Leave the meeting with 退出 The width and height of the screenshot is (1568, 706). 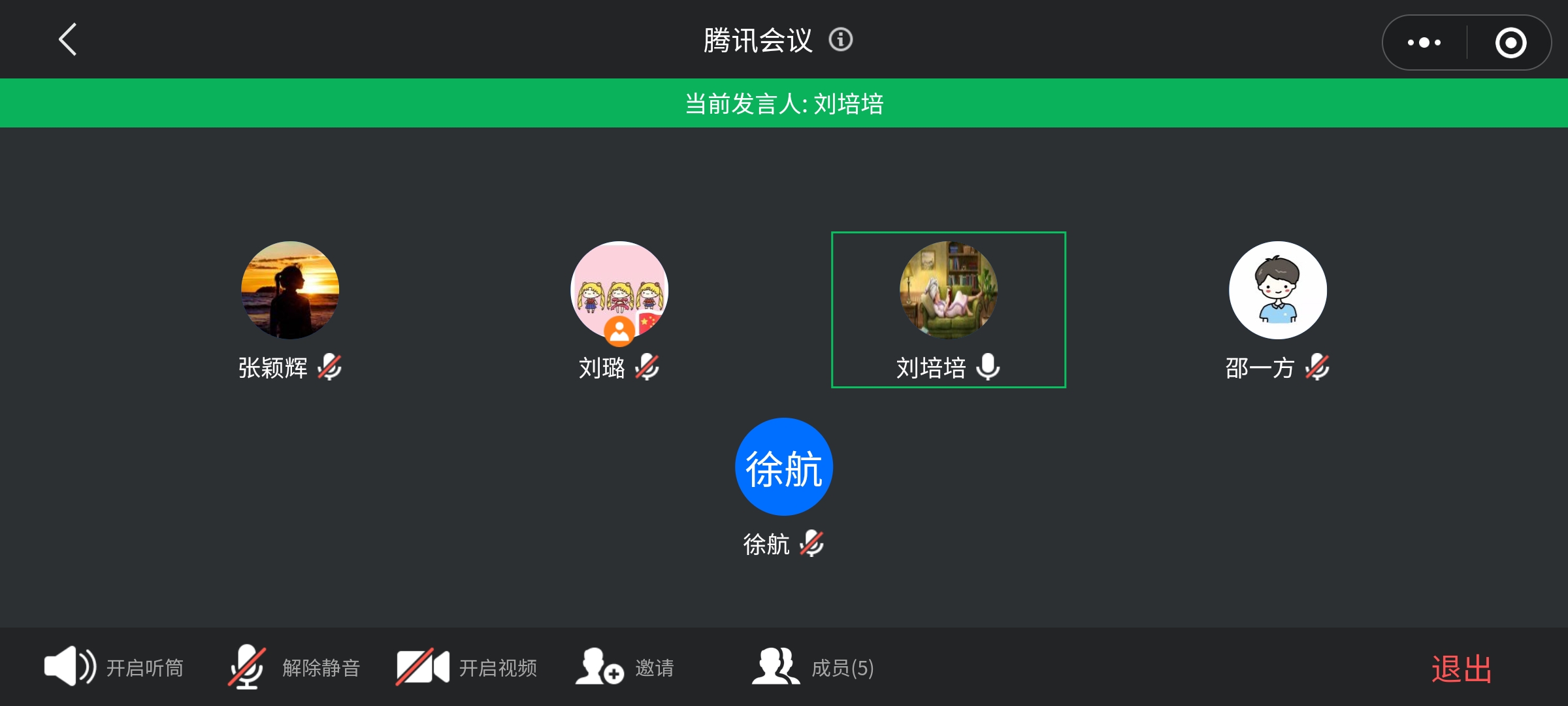tap(1462, 669)
